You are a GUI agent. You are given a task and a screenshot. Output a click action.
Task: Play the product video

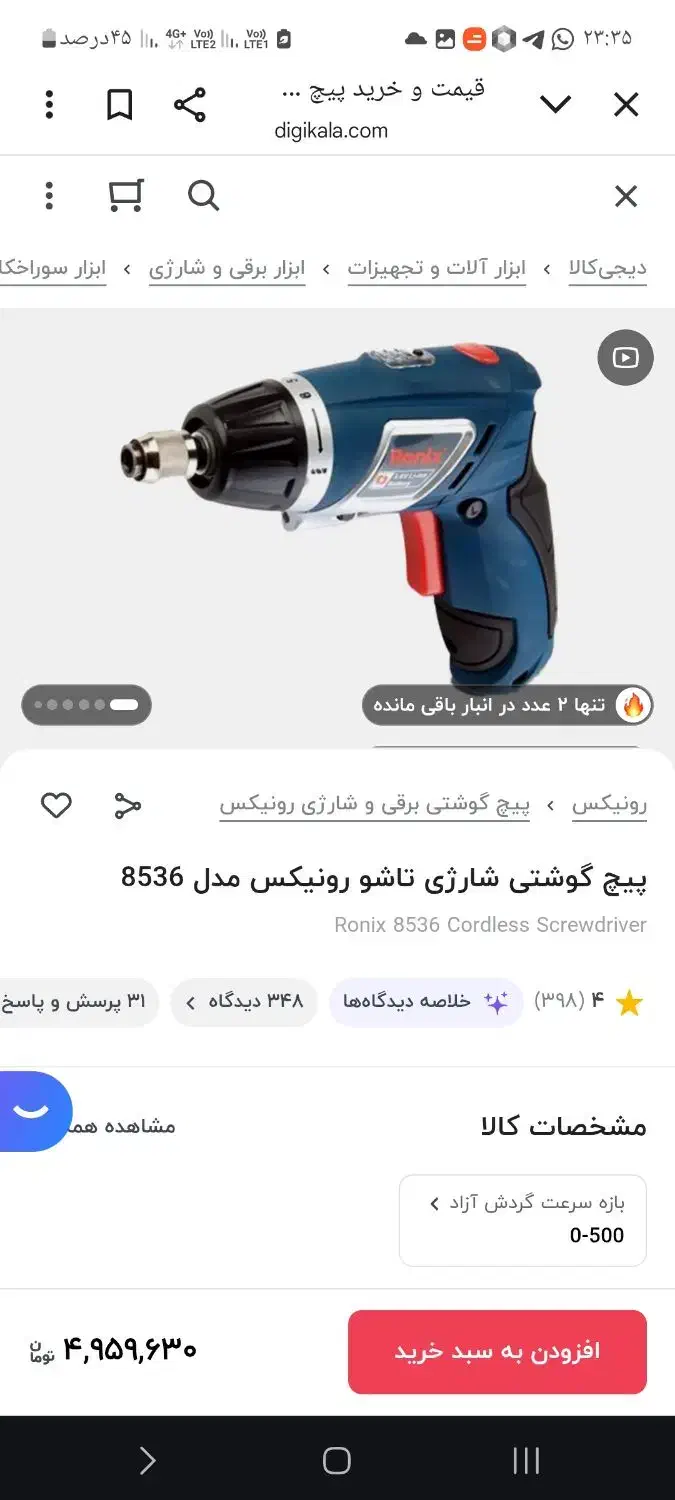[x=626, y=357]
